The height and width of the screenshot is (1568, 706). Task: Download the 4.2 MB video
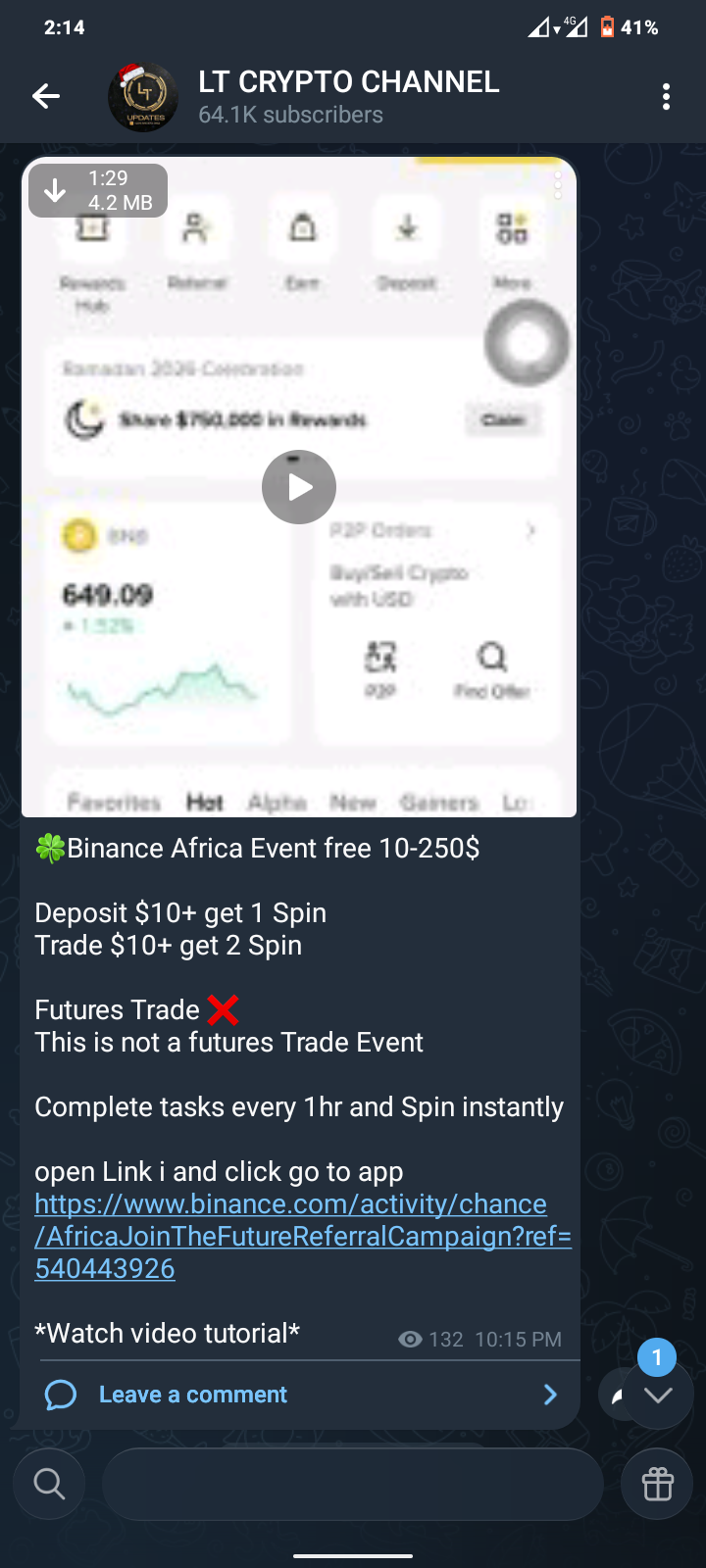coord(56,190)
